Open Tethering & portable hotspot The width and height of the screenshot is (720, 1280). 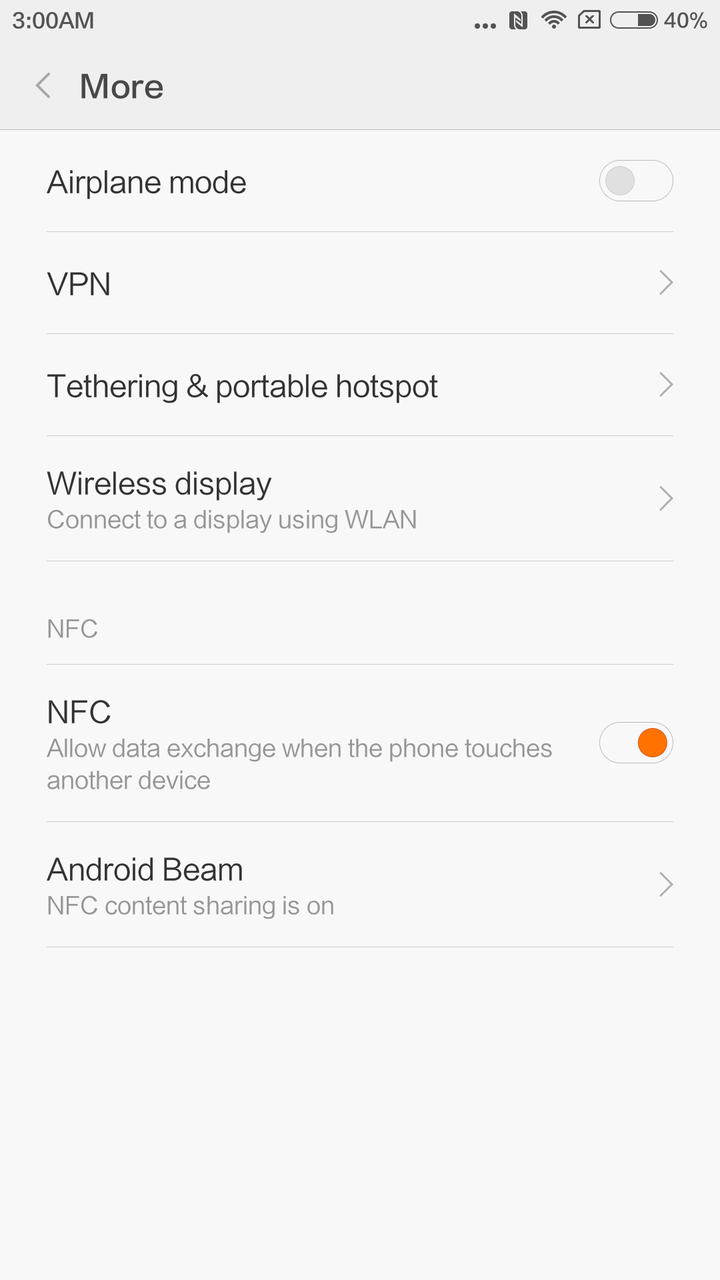(360, 385)
